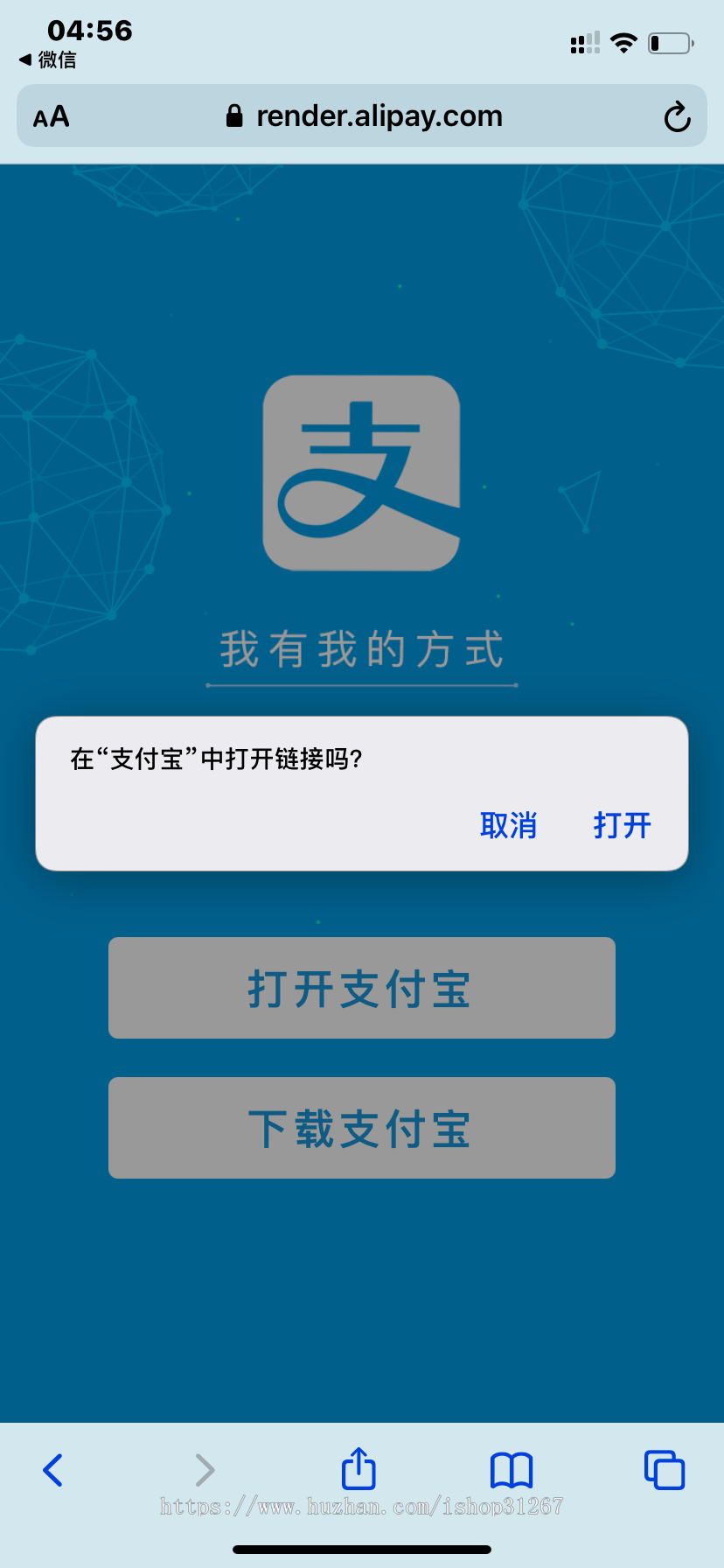Tap the 下载支付宝 button

(361, 1128)
